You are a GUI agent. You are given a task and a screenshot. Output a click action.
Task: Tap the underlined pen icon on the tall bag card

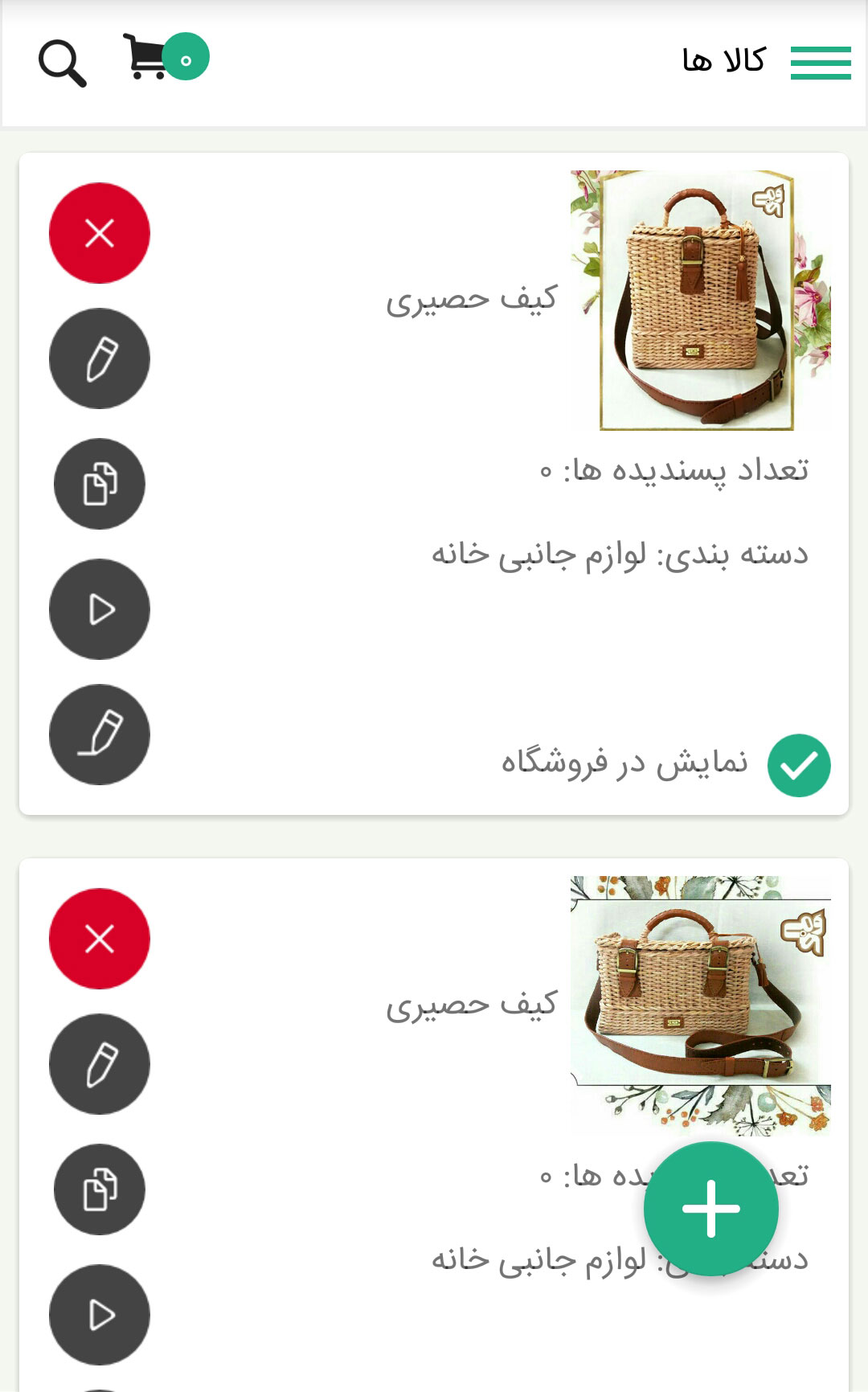click(100, 735)
